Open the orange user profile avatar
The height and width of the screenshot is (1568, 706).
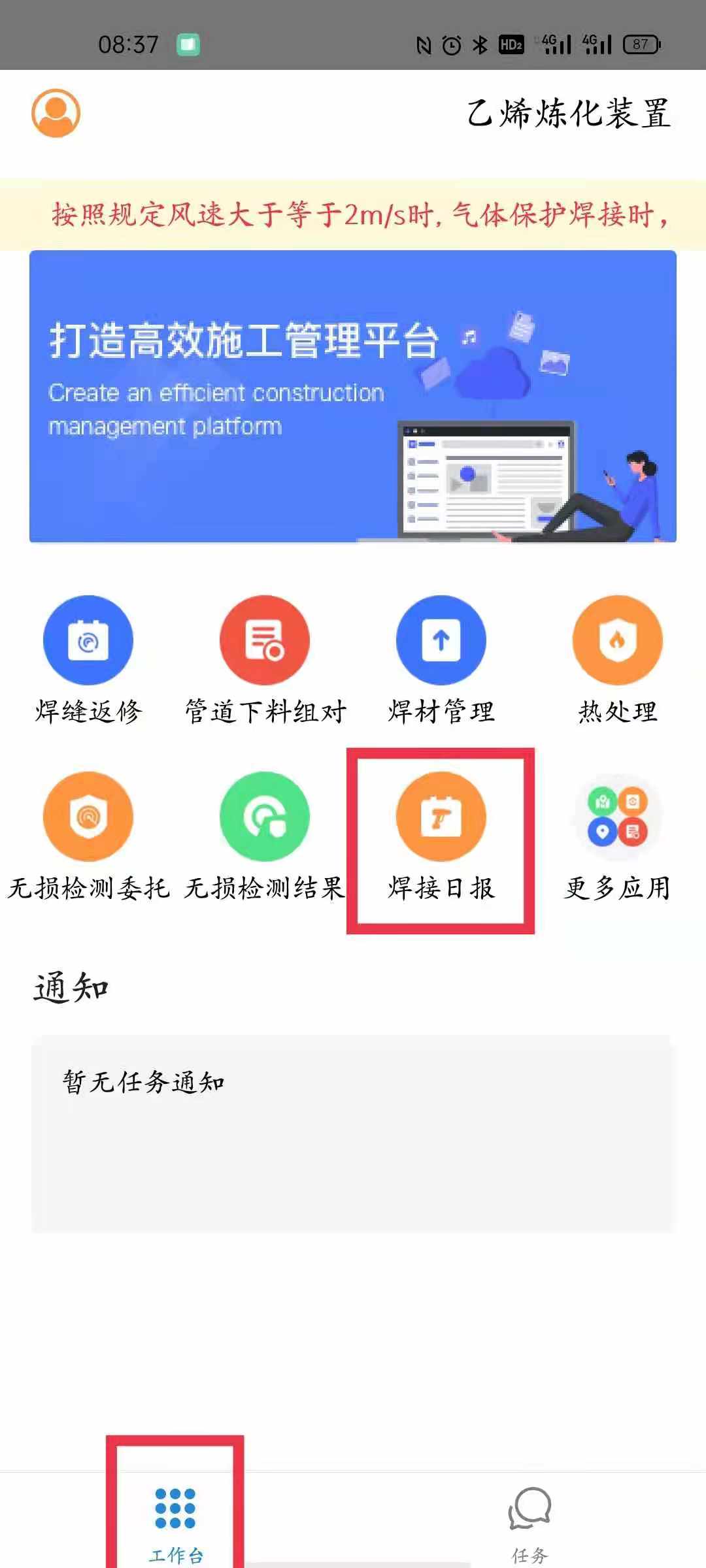[56, 113]
